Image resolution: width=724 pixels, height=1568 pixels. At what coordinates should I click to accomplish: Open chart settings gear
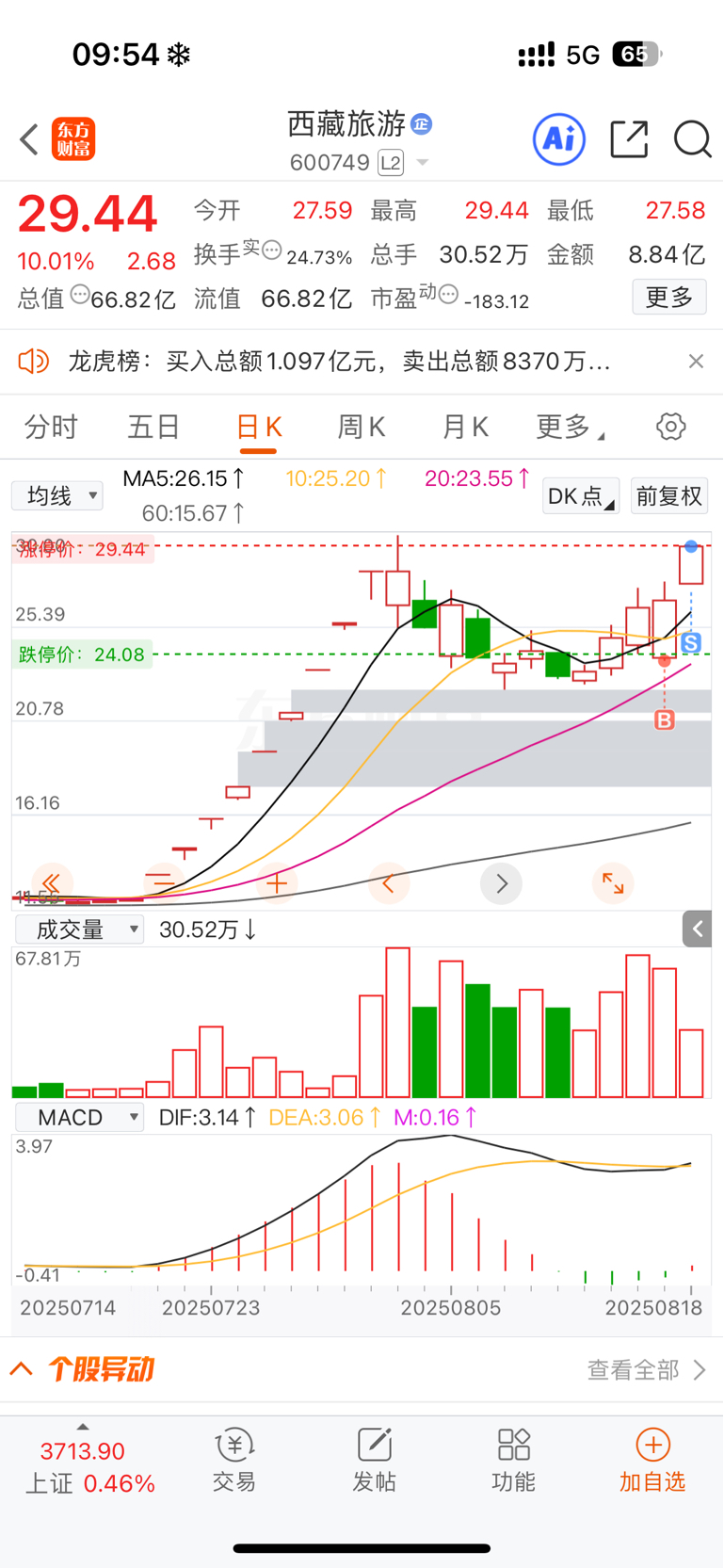tap(671, 427)
